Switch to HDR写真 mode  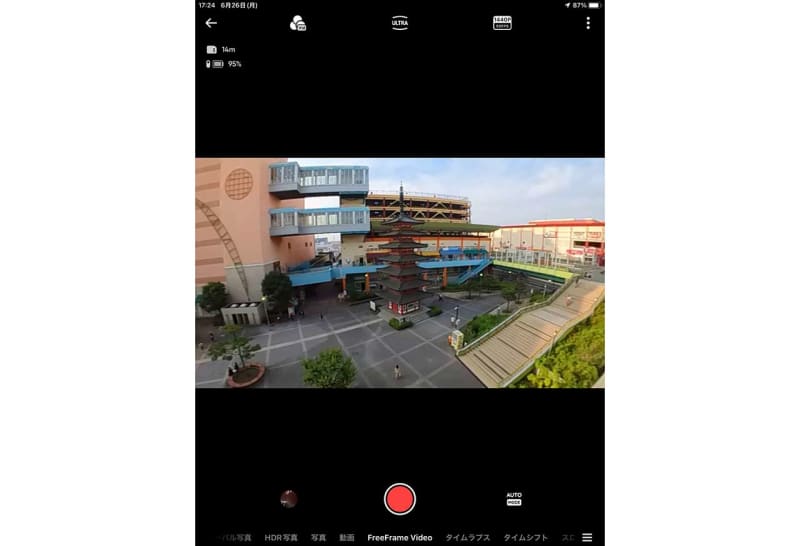[281, 538]
